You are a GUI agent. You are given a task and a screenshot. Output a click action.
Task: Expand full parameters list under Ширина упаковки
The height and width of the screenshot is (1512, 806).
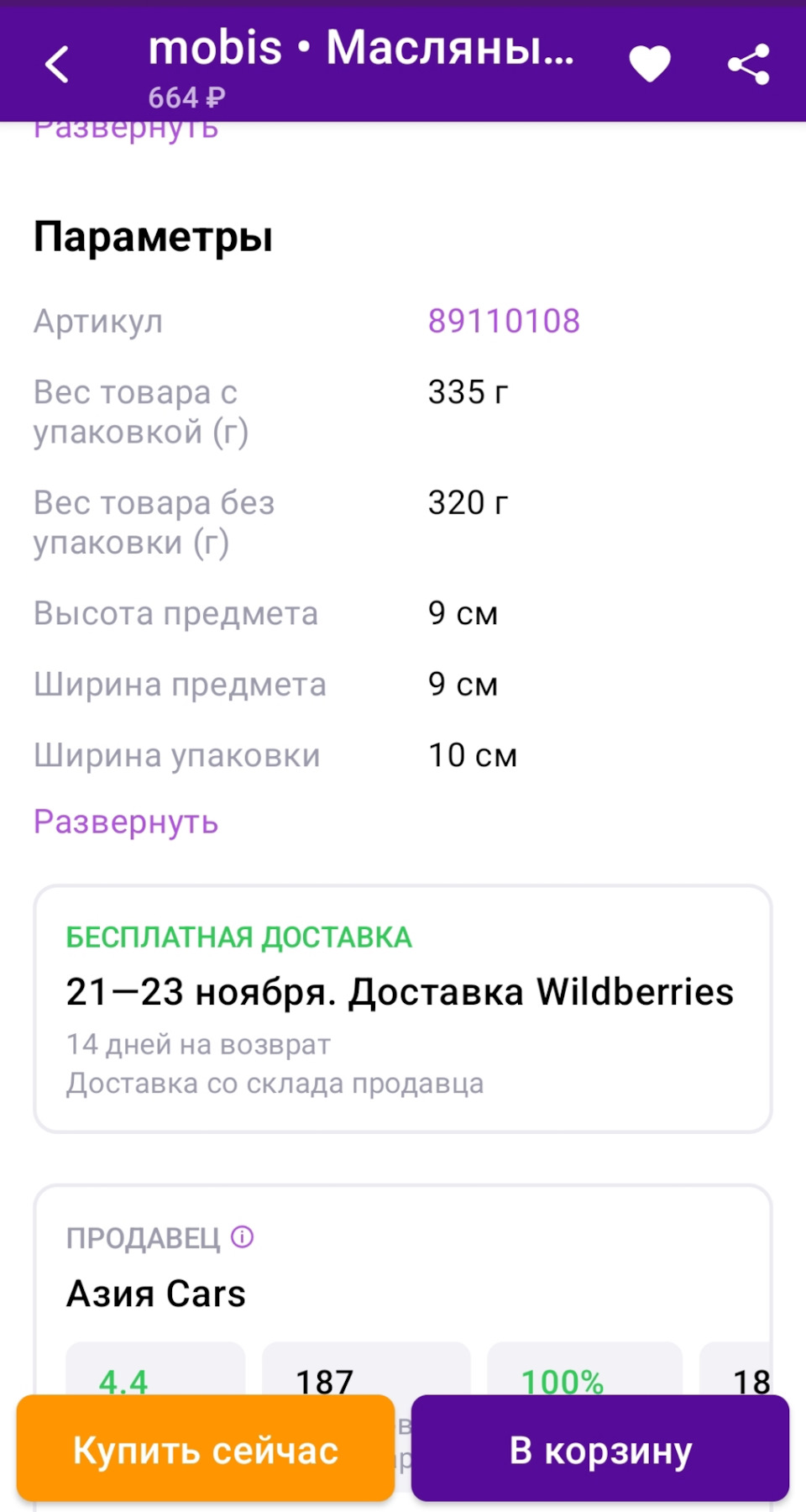pyautogui.click(x=126, y=822)
